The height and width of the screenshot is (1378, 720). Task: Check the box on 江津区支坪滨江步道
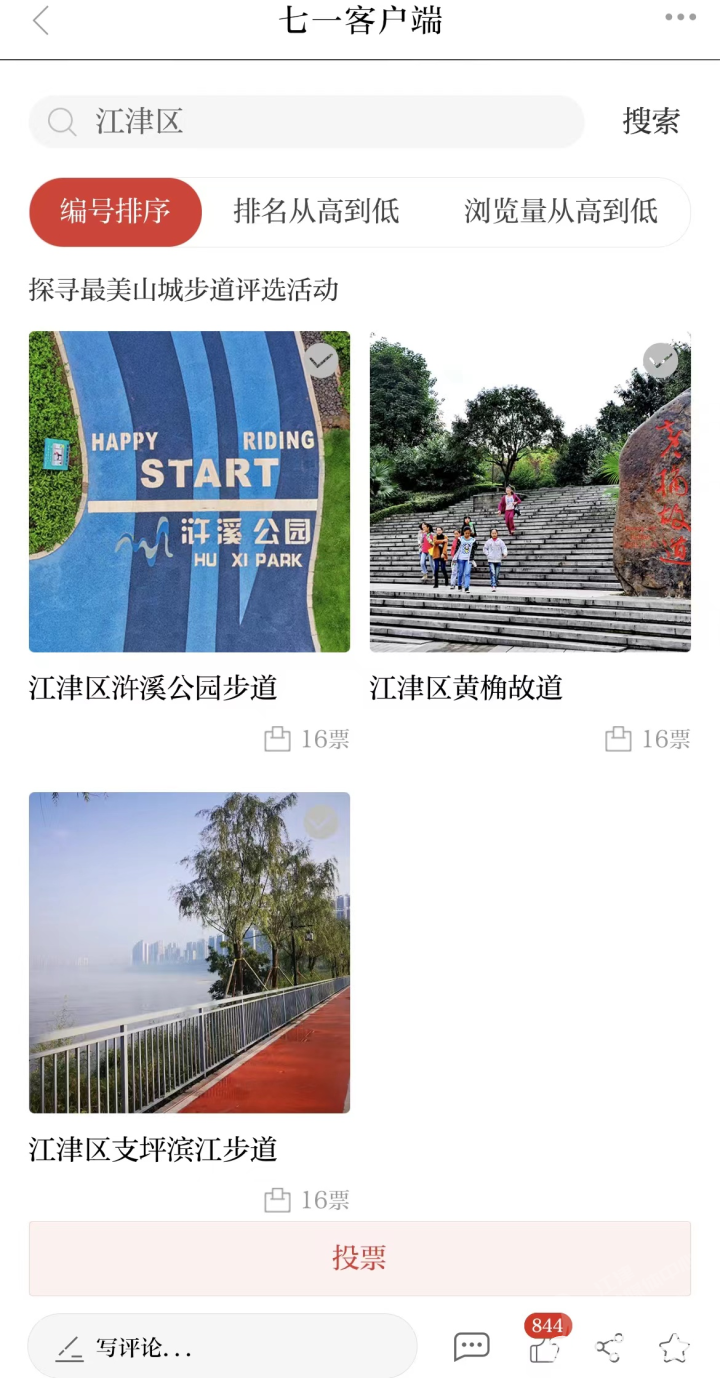[x=321, y=822]
